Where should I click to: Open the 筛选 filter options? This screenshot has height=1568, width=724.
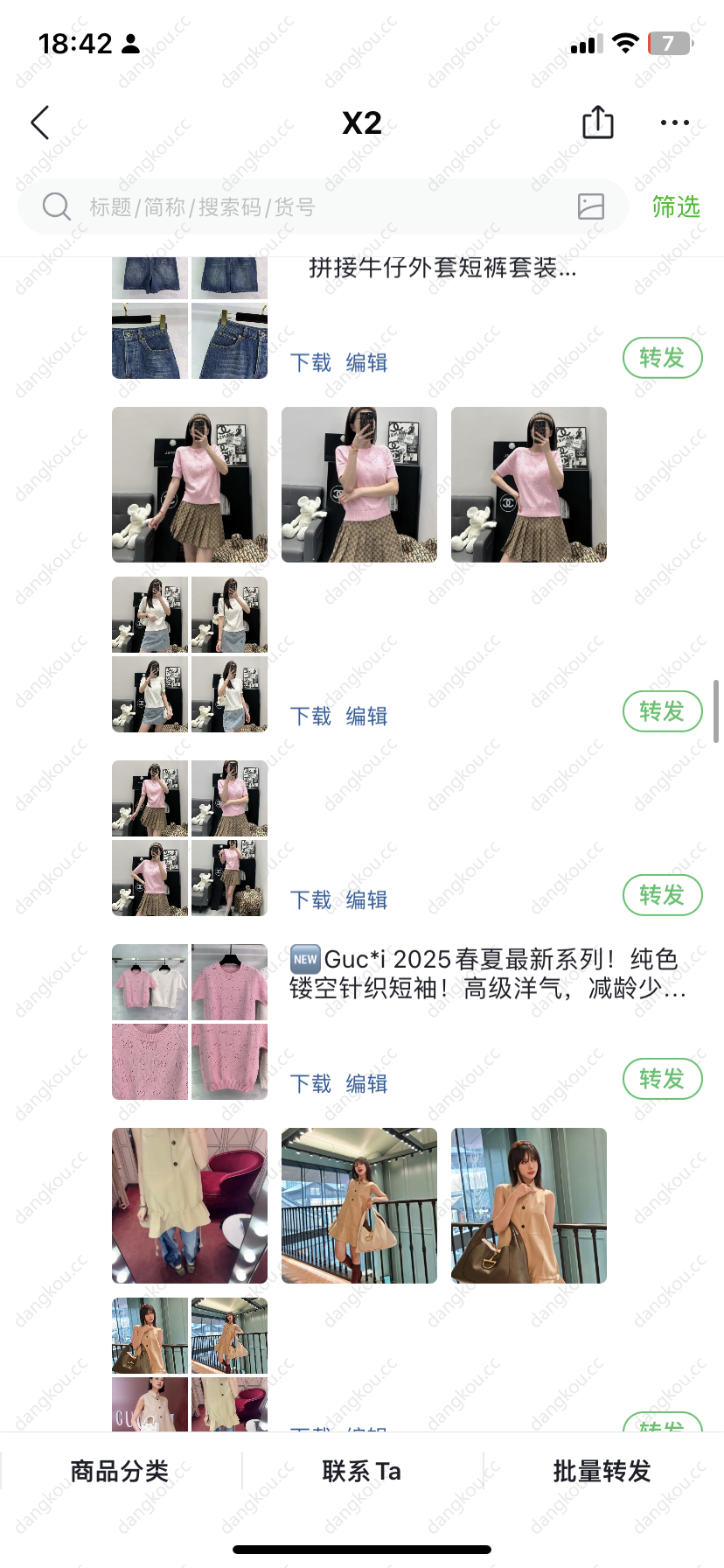(676, 207)
